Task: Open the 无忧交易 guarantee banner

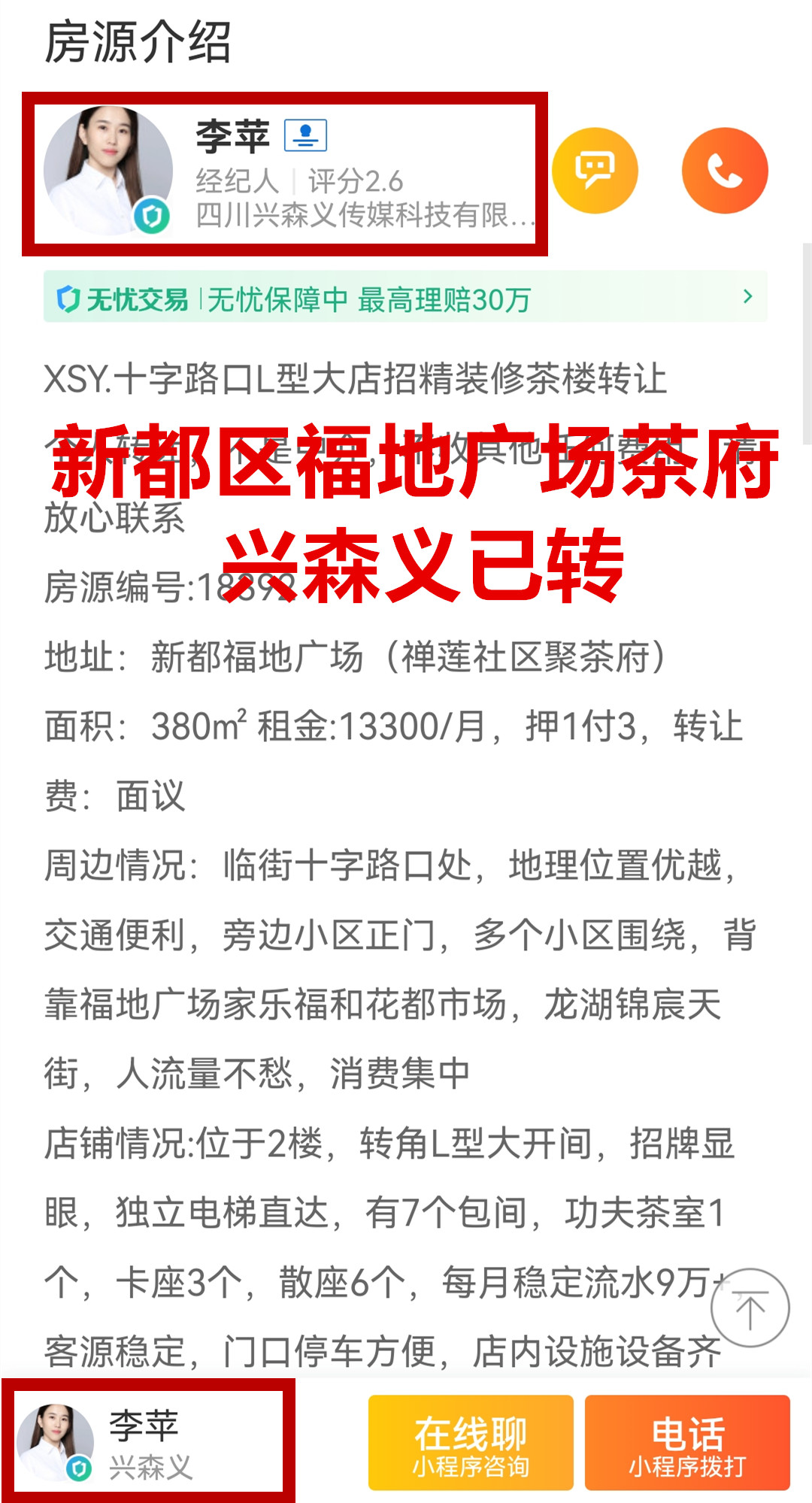Action: pyautogui.click(x=405, y=298)
